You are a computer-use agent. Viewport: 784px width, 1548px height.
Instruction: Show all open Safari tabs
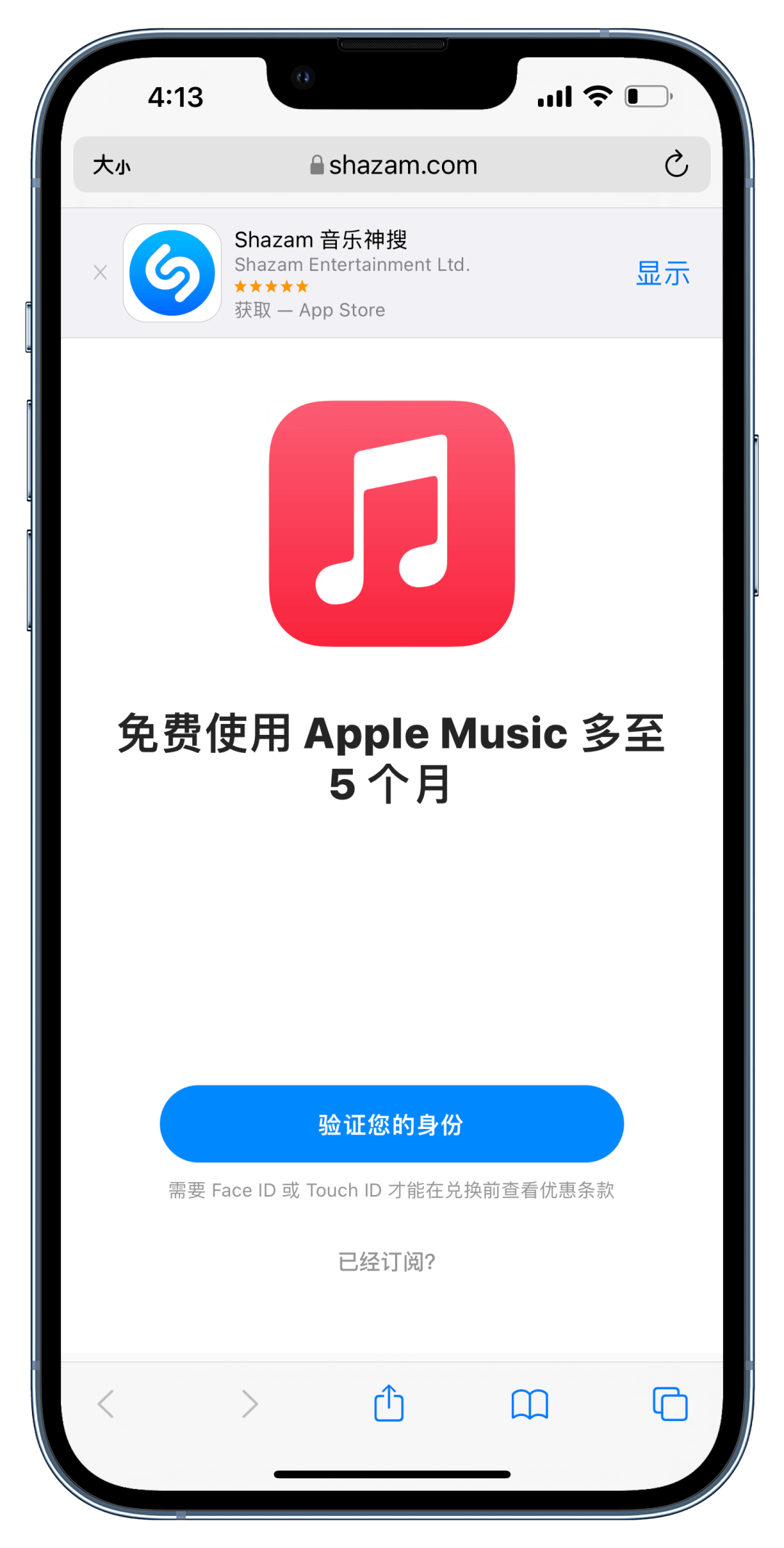point(669,1404)
